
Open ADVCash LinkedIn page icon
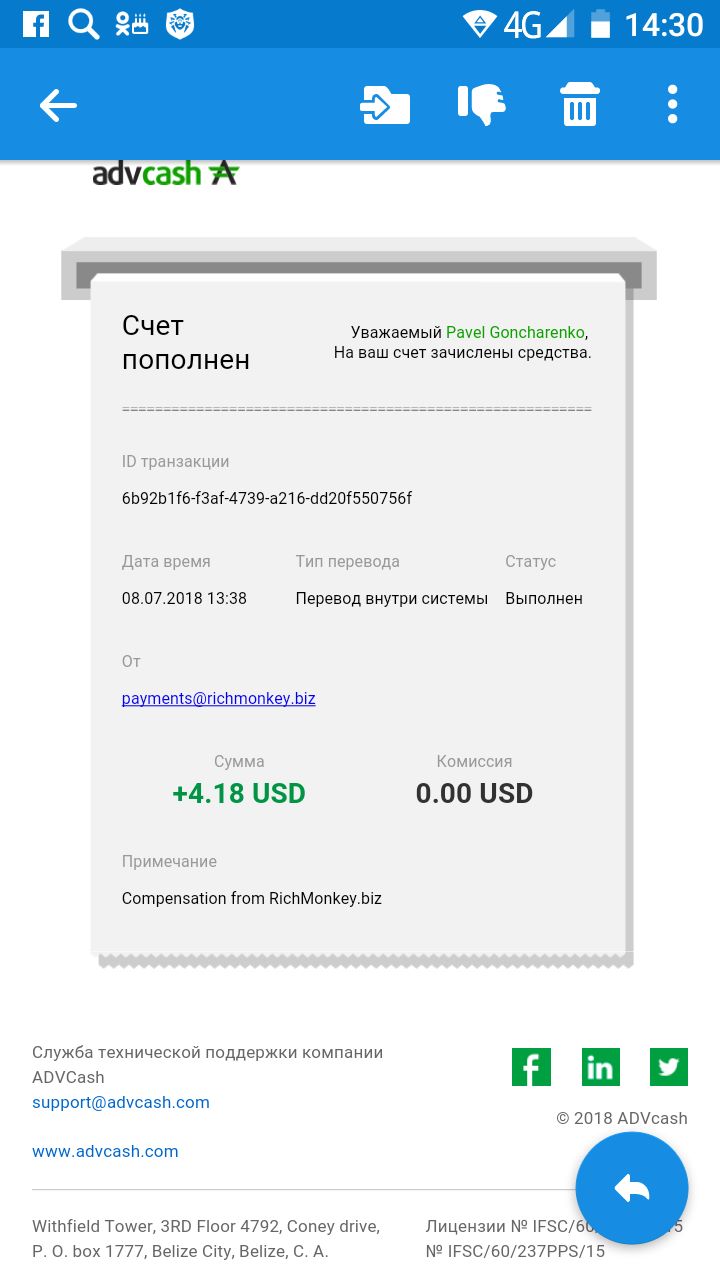click(x=600, y=1067)
